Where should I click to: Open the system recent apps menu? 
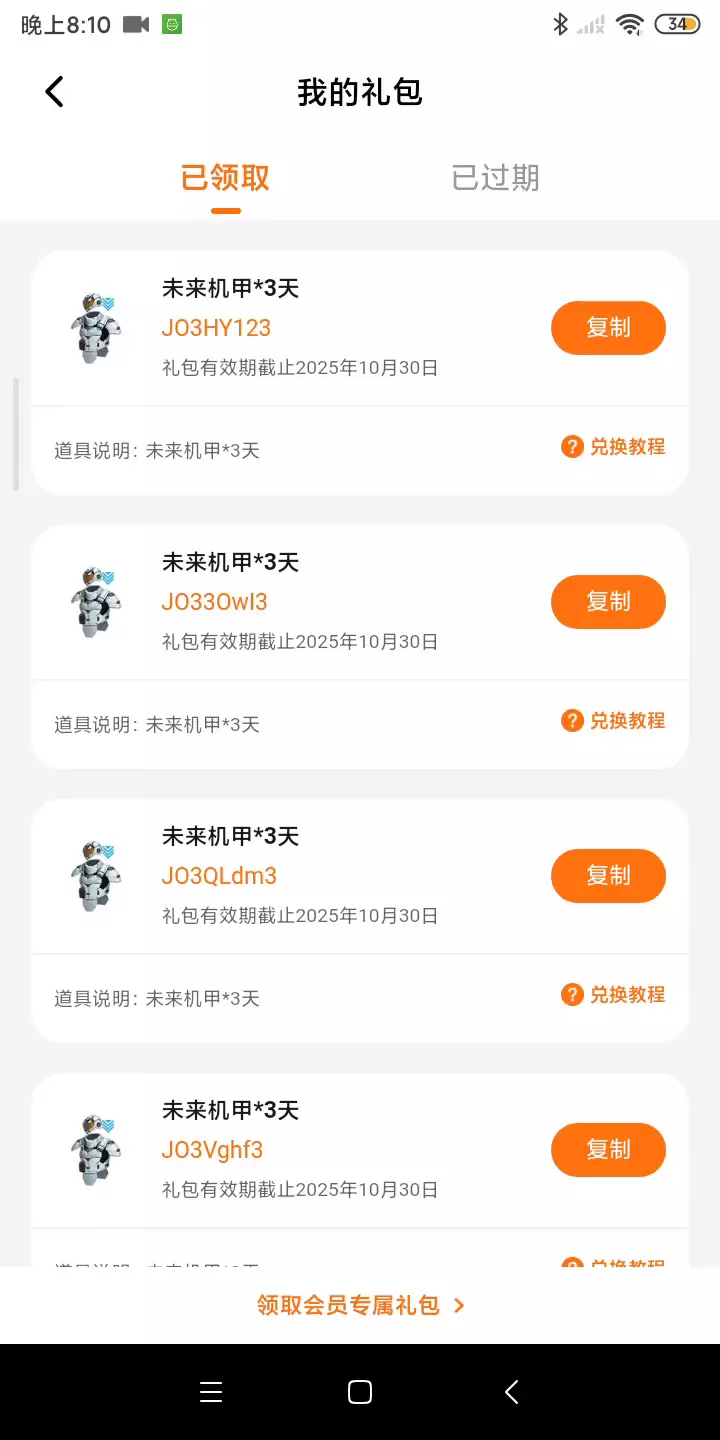point(211,1392)
